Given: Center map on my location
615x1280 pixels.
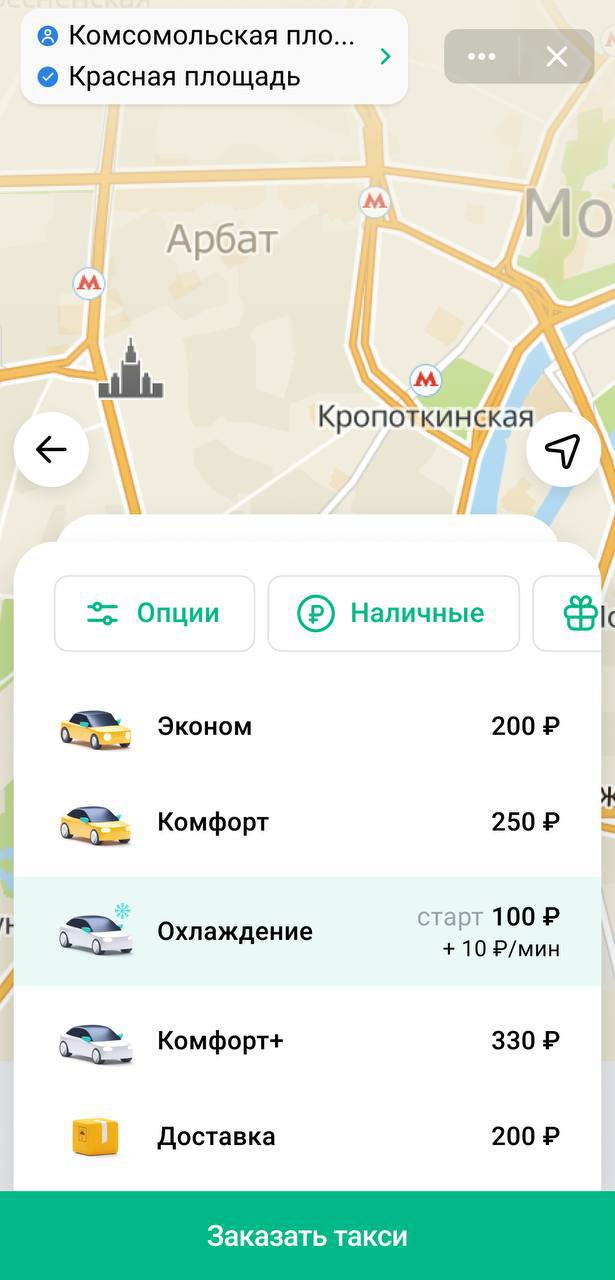Looking at the screenshot, I should point(563,450).
